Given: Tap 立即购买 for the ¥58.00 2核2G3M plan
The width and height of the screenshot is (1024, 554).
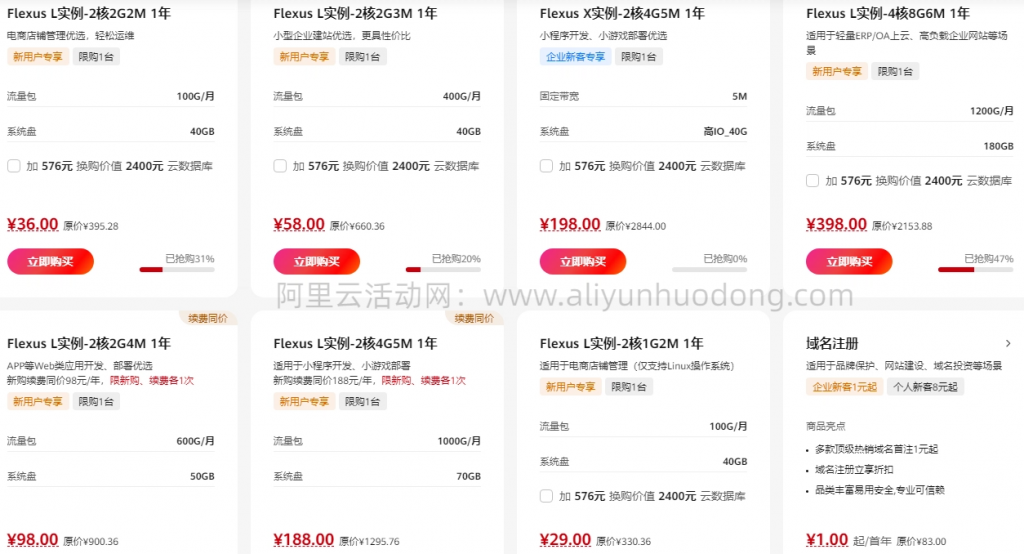Looking at the screenshot, I should click(x=316, y=262).
